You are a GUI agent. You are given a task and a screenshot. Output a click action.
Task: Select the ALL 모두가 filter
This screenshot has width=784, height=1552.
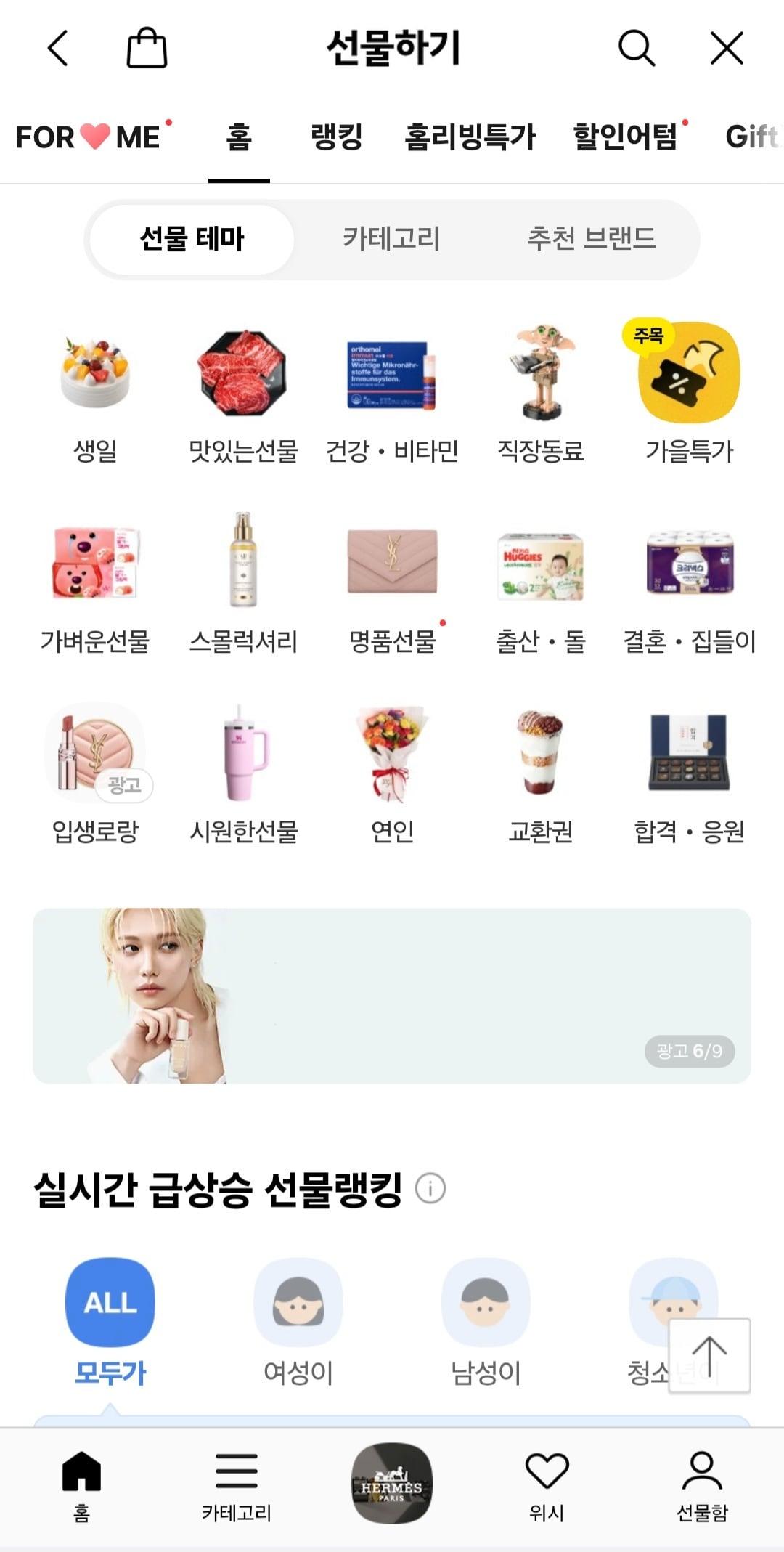(110, 1300)
